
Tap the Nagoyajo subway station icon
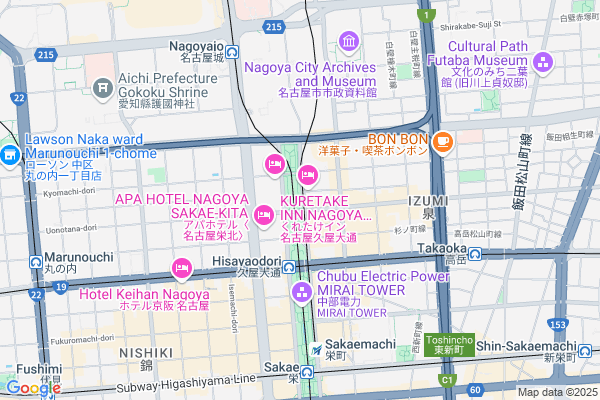point(232,52)
